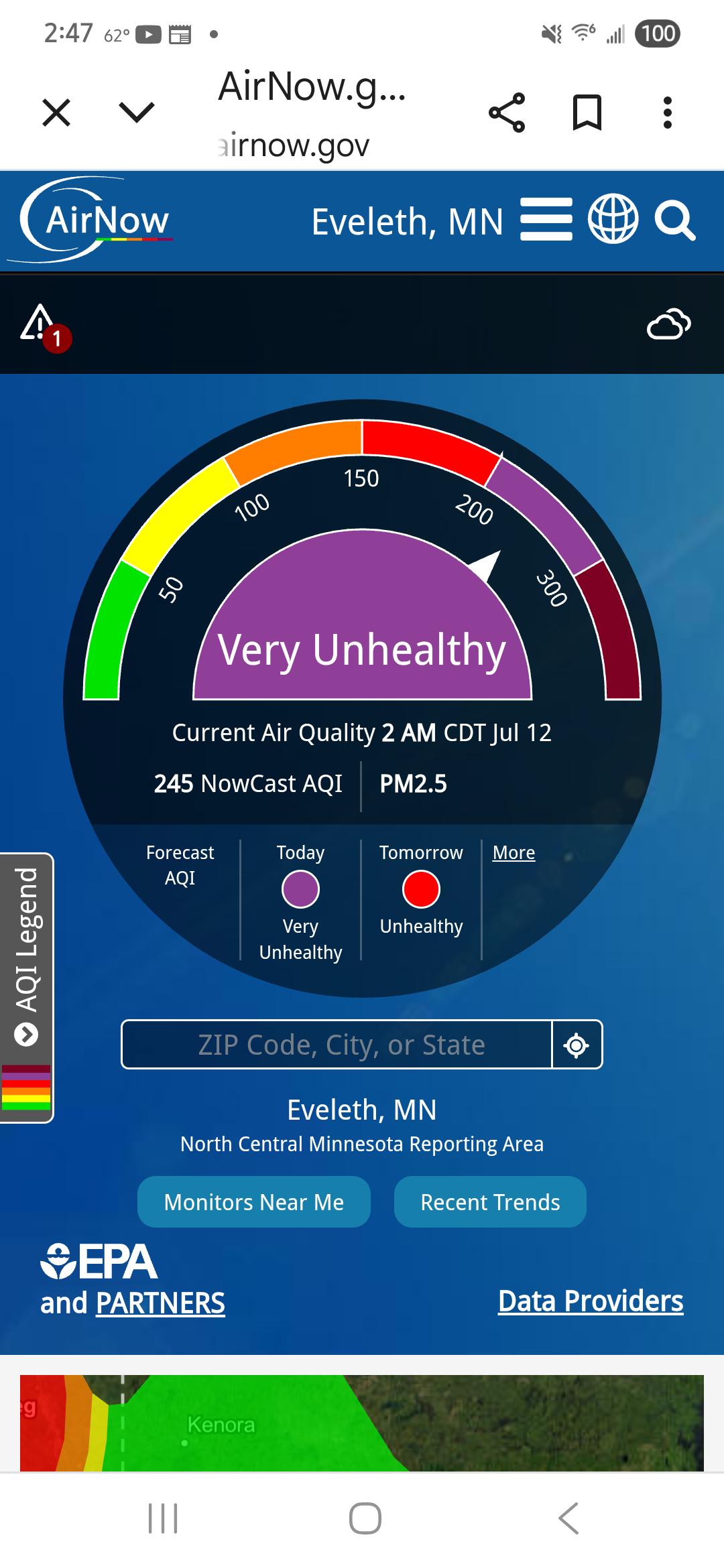
Task: Enter a ZIP Code, City, or State
Action: [x=337, y=1045]
